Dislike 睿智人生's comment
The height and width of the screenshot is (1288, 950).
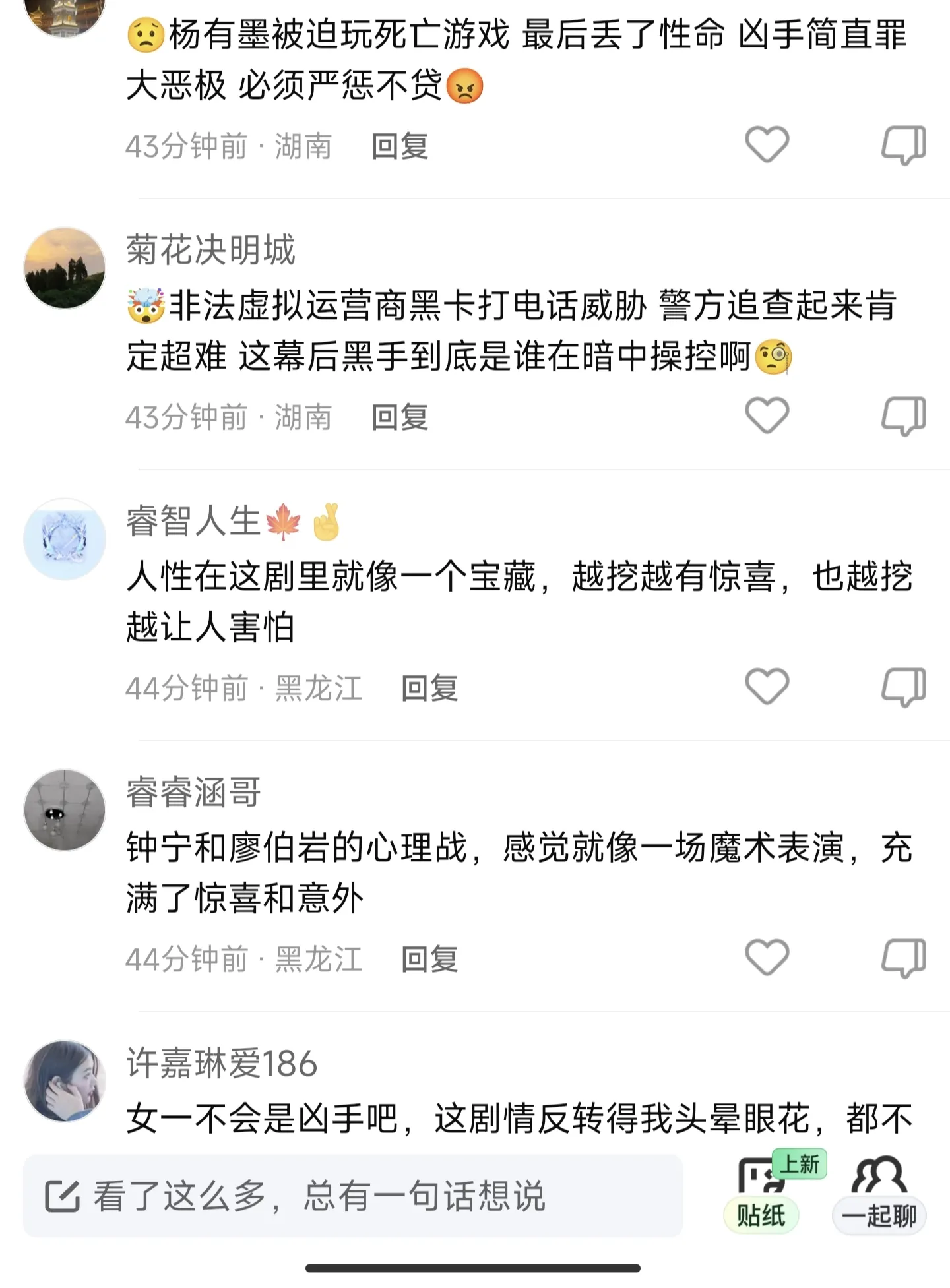click(904, 687)
